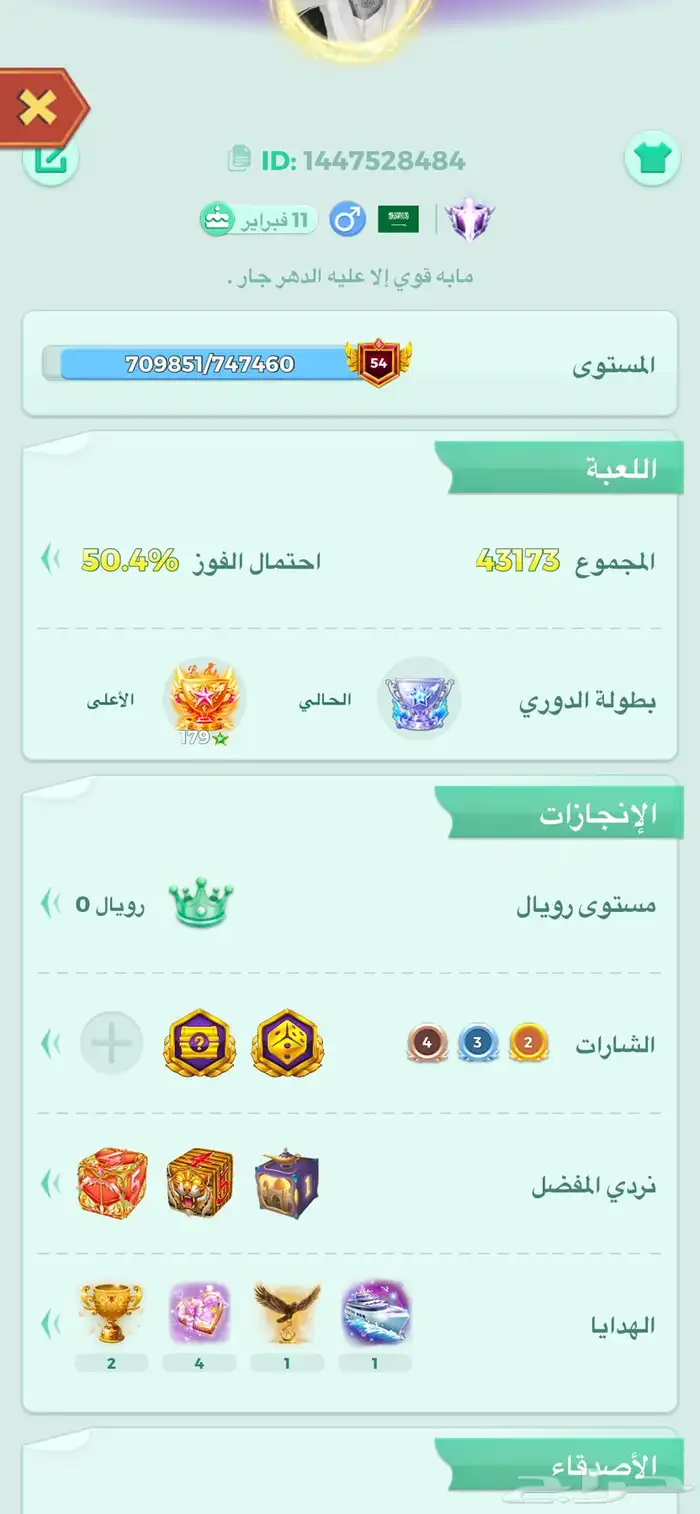Viewport: 700px width, 1514px height.
Task: Open the yacht gift item
Action: coord(376,1314)
